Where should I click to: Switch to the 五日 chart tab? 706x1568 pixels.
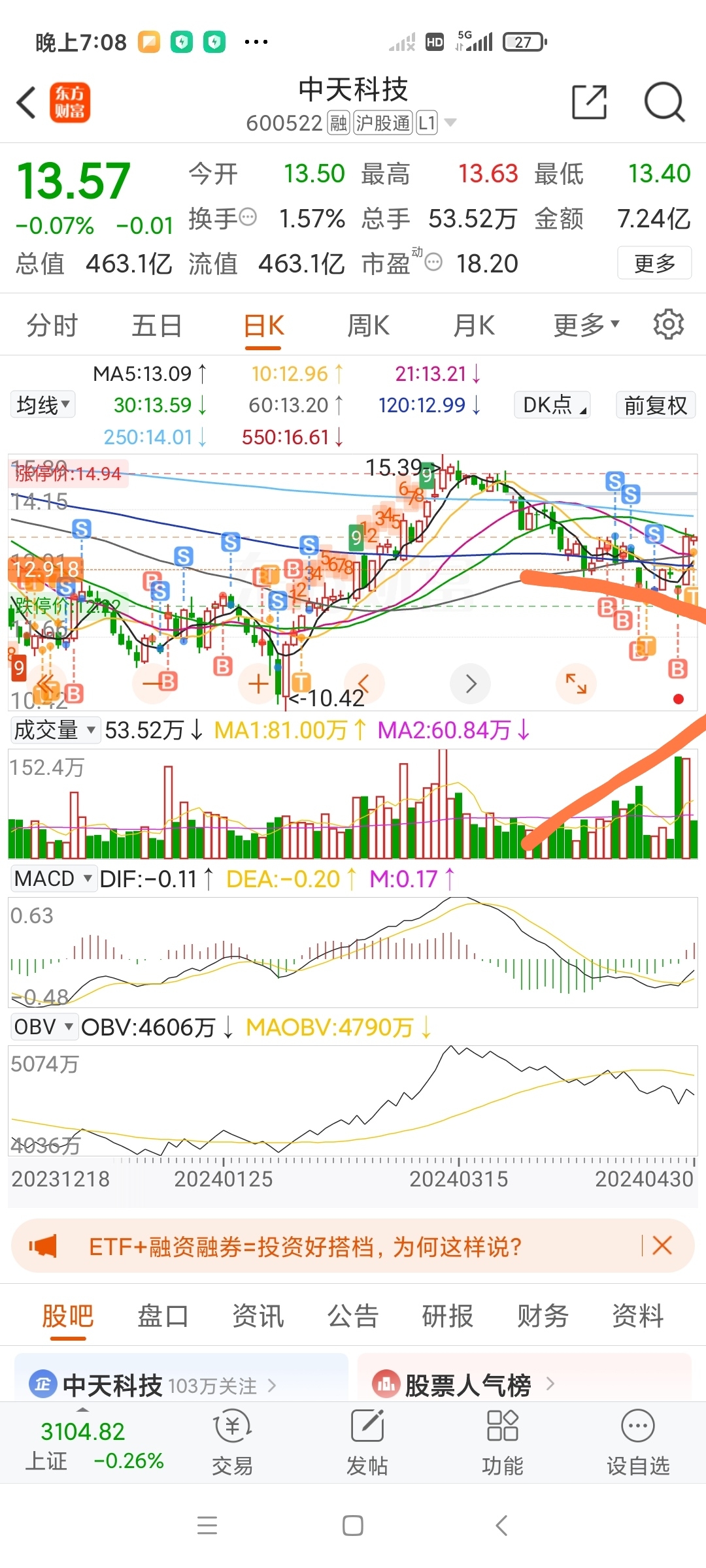coord(157,325)
